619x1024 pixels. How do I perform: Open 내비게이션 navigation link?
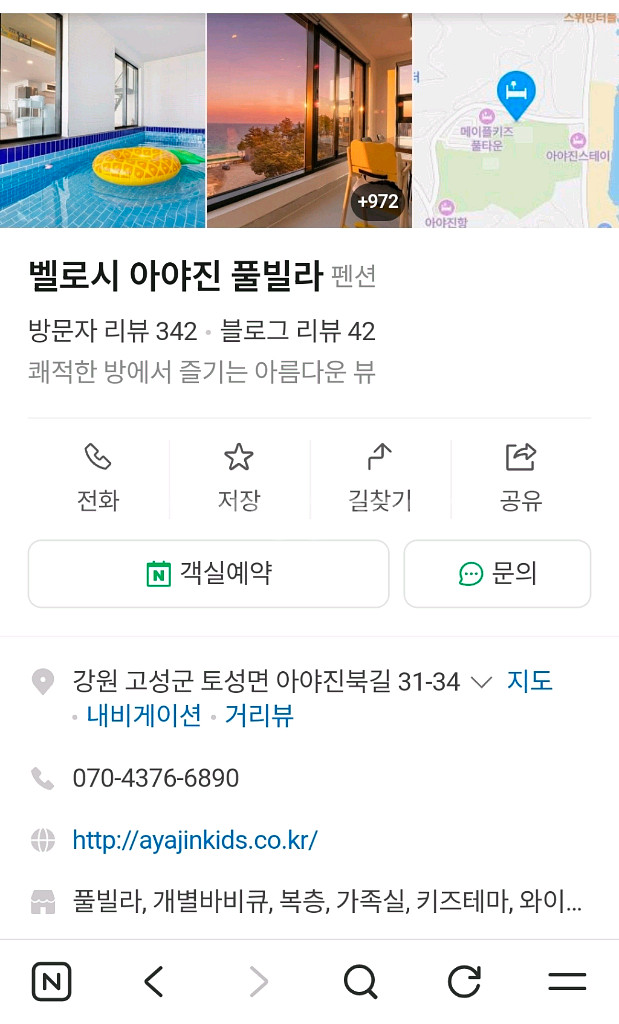pyautogui.click(x=143, y=716)
